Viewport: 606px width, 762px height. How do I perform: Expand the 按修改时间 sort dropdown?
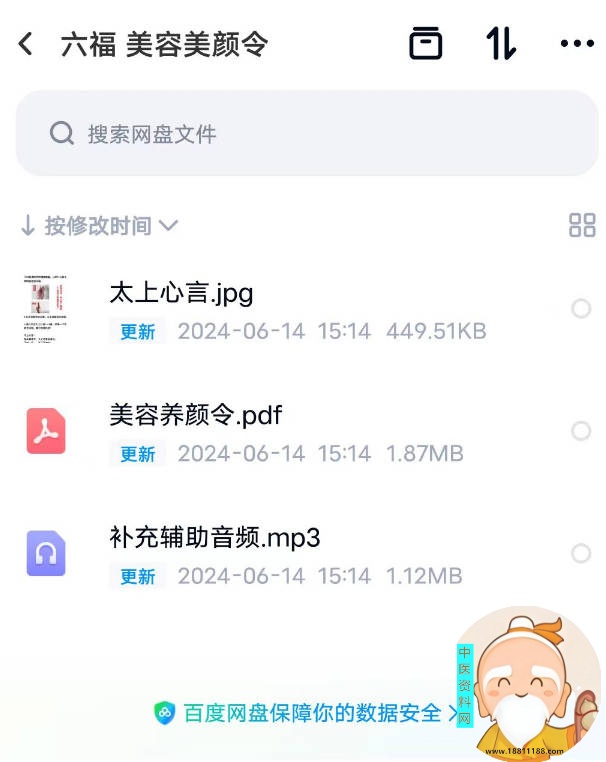tap(99, 226)
